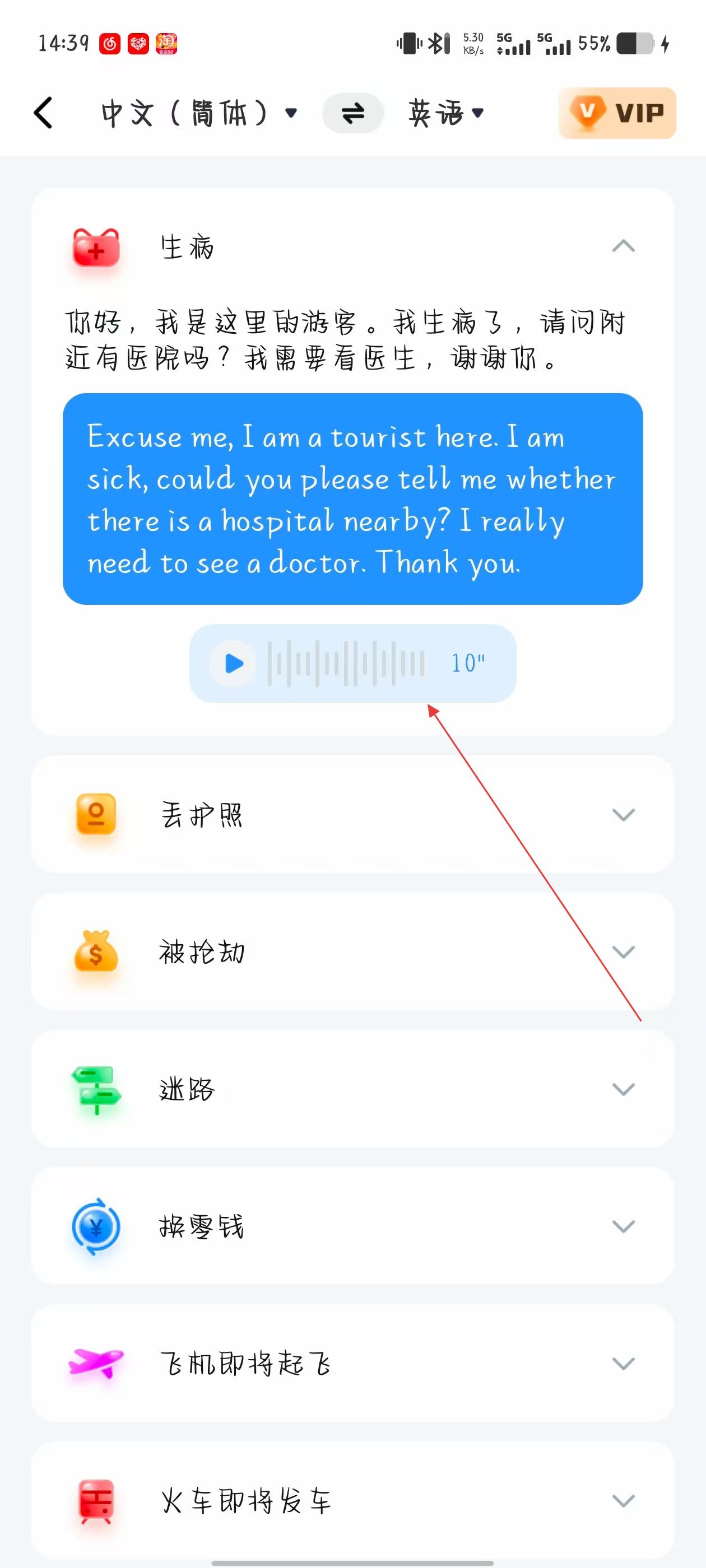
Task: Go back using the back arrow
Action: pyautogui.click(x=44, y=113)
